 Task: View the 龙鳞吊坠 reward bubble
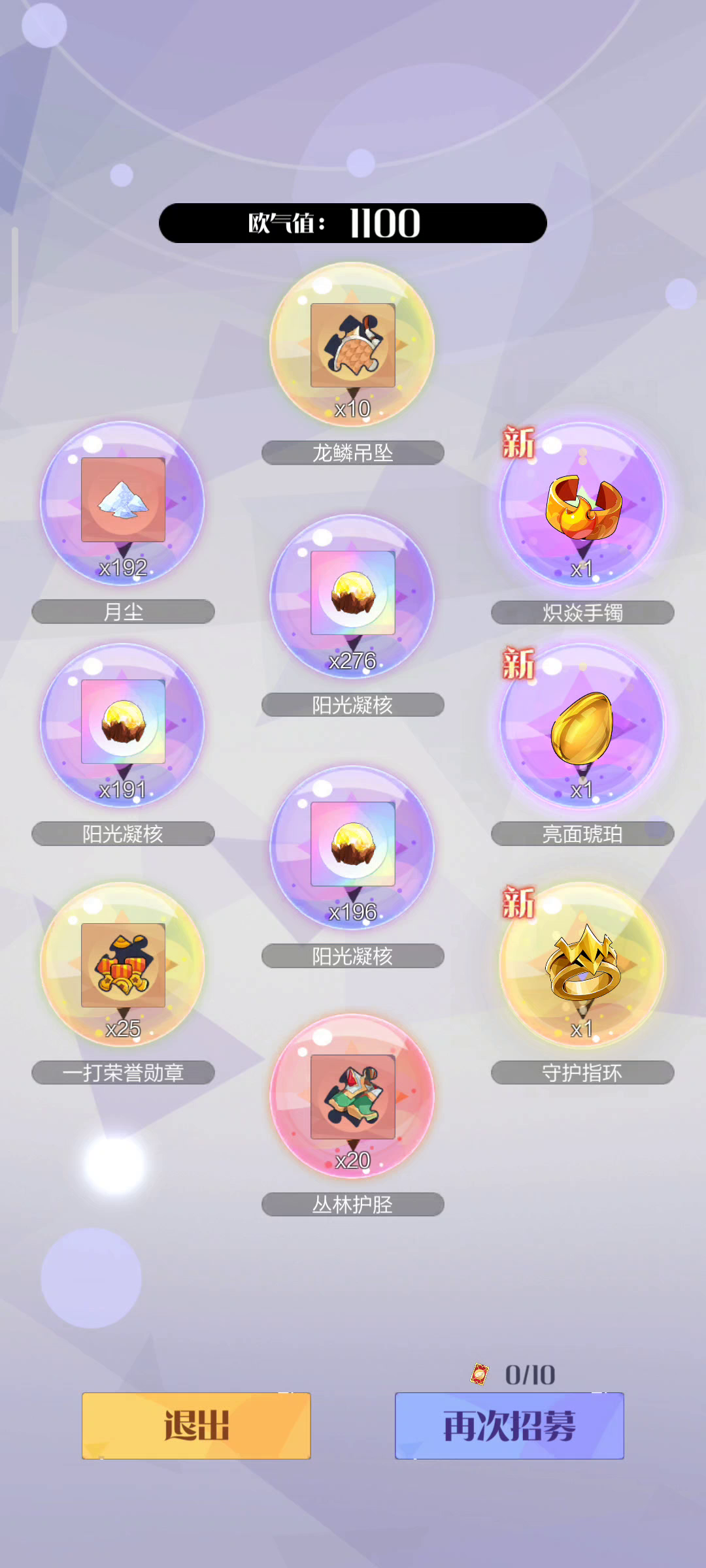(x=352, y=345)
